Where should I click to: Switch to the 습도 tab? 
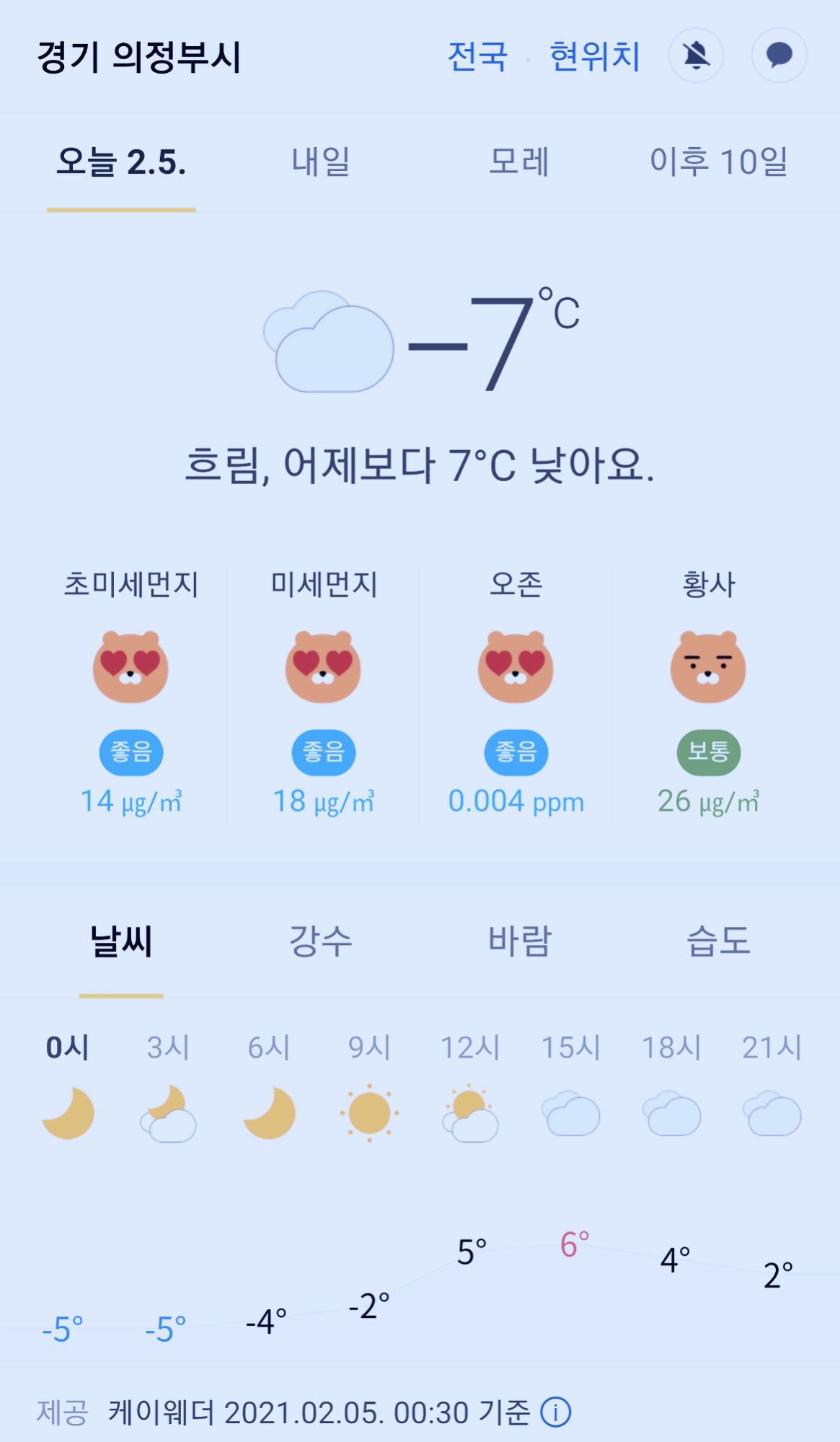click(719, 941)
